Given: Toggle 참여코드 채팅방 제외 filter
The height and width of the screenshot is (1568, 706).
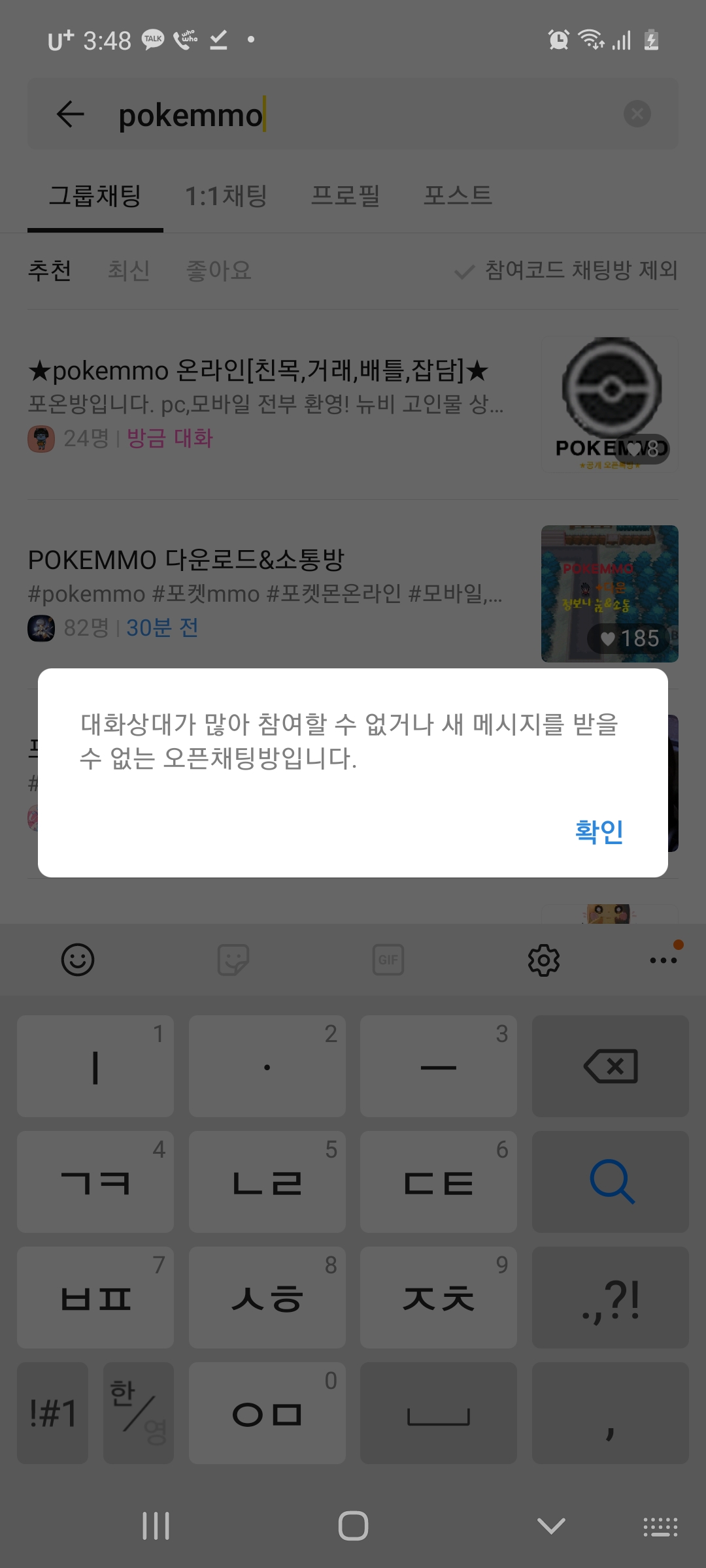Looking at the screenshot, I should (566, 270).
